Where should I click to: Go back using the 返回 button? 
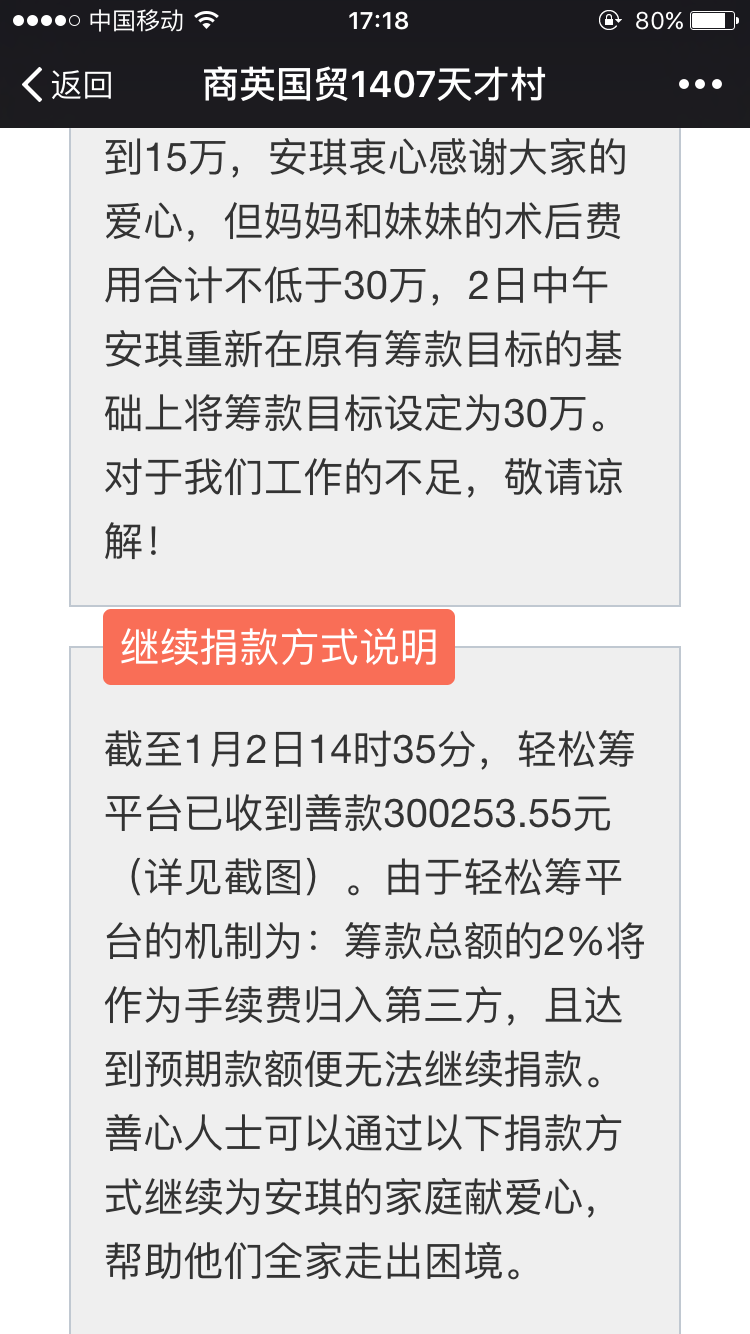pyautogui.click(x=68, y=85)
